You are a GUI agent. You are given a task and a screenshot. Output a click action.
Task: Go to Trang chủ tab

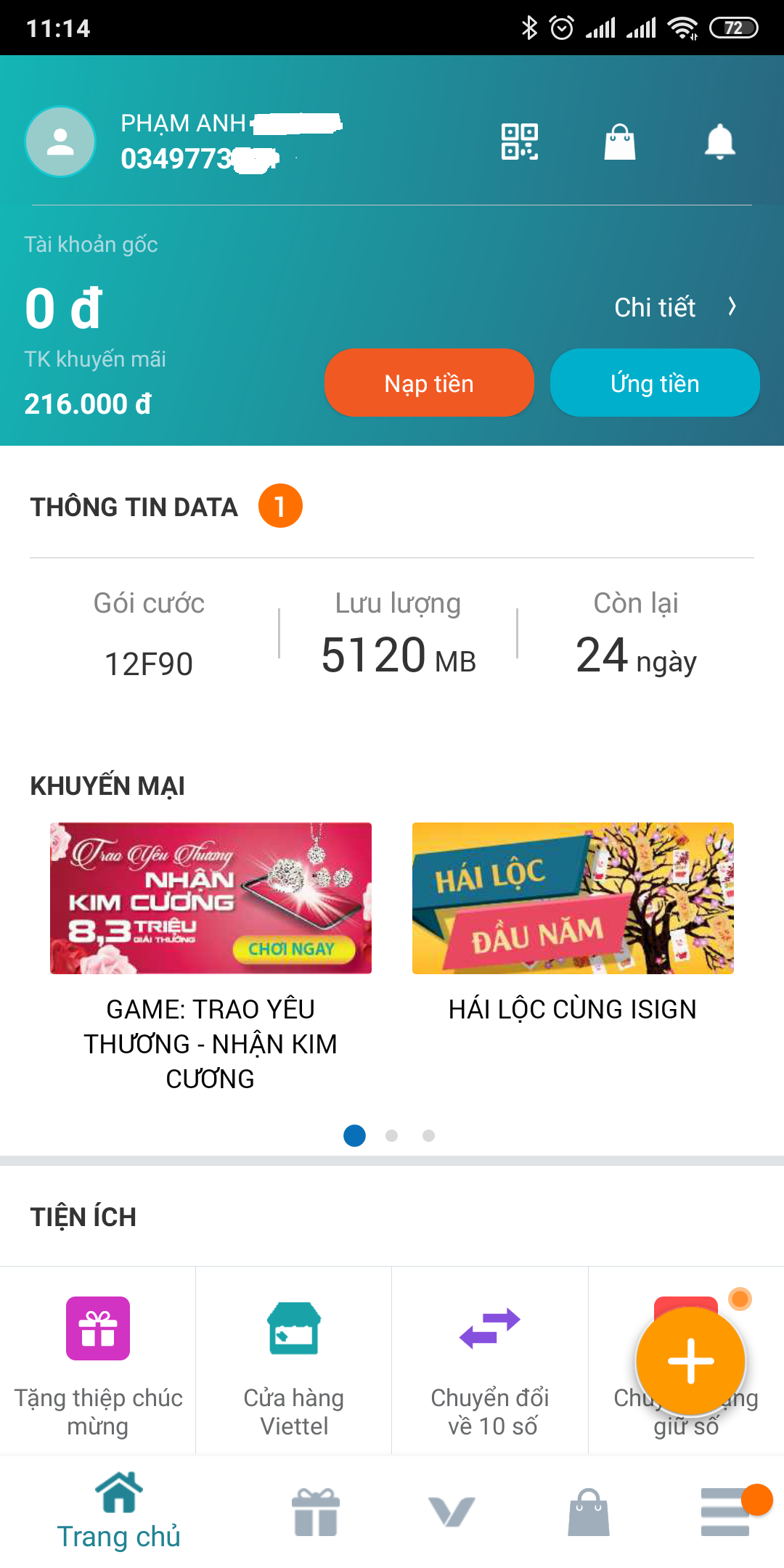coord(118,1513)
